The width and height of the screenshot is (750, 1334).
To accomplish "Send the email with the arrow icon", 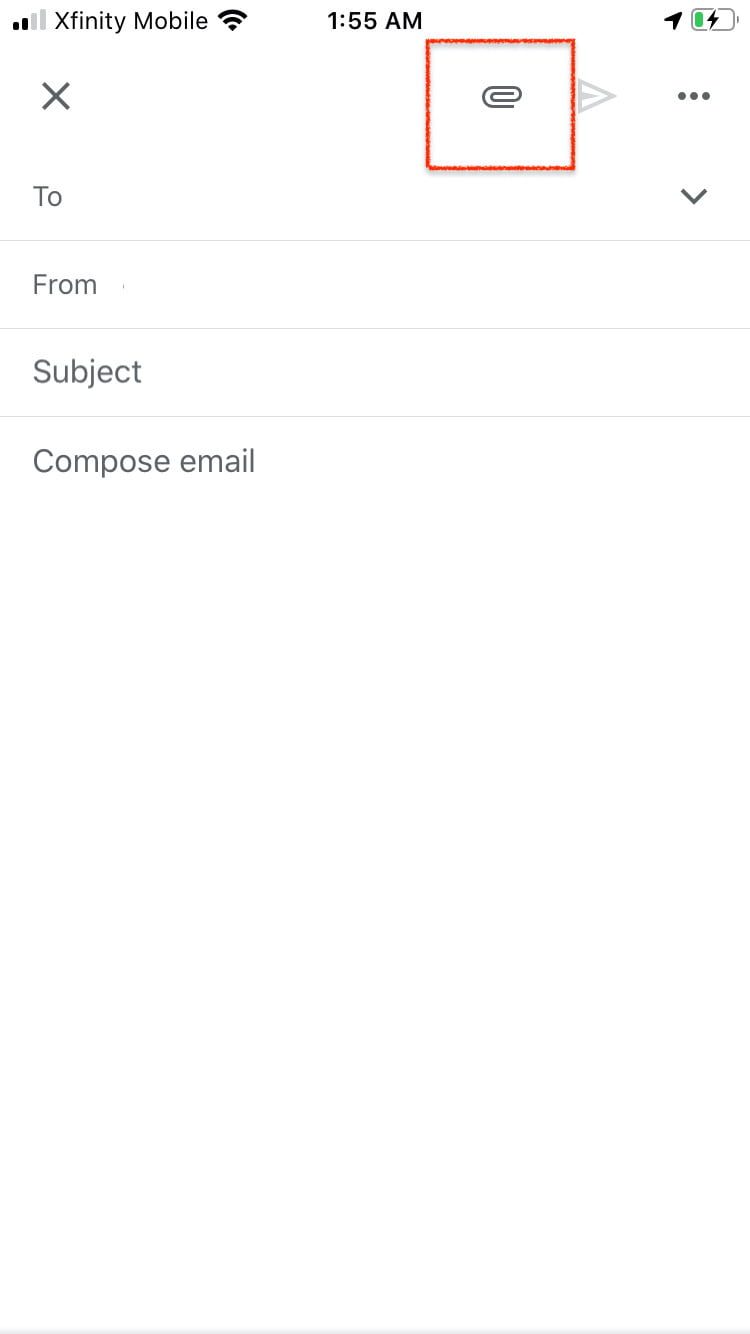I will pyautogui.click(x=597, y=97).
